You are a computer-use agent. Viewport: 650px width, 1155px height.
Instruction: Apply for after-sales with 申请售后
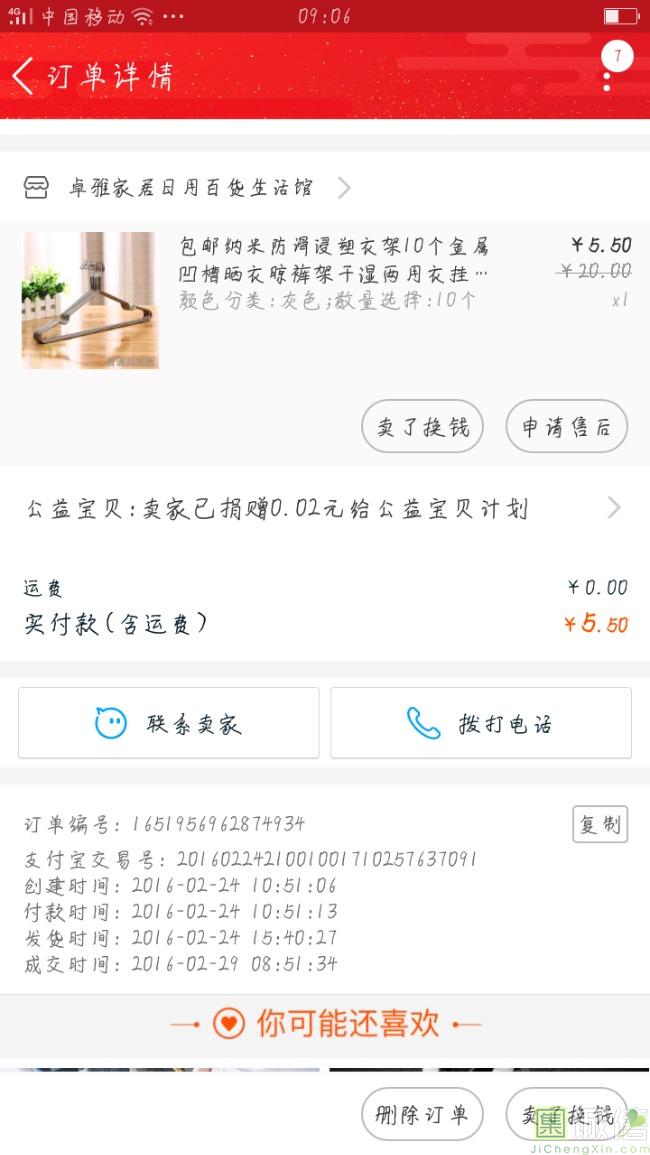coord(566,427)
